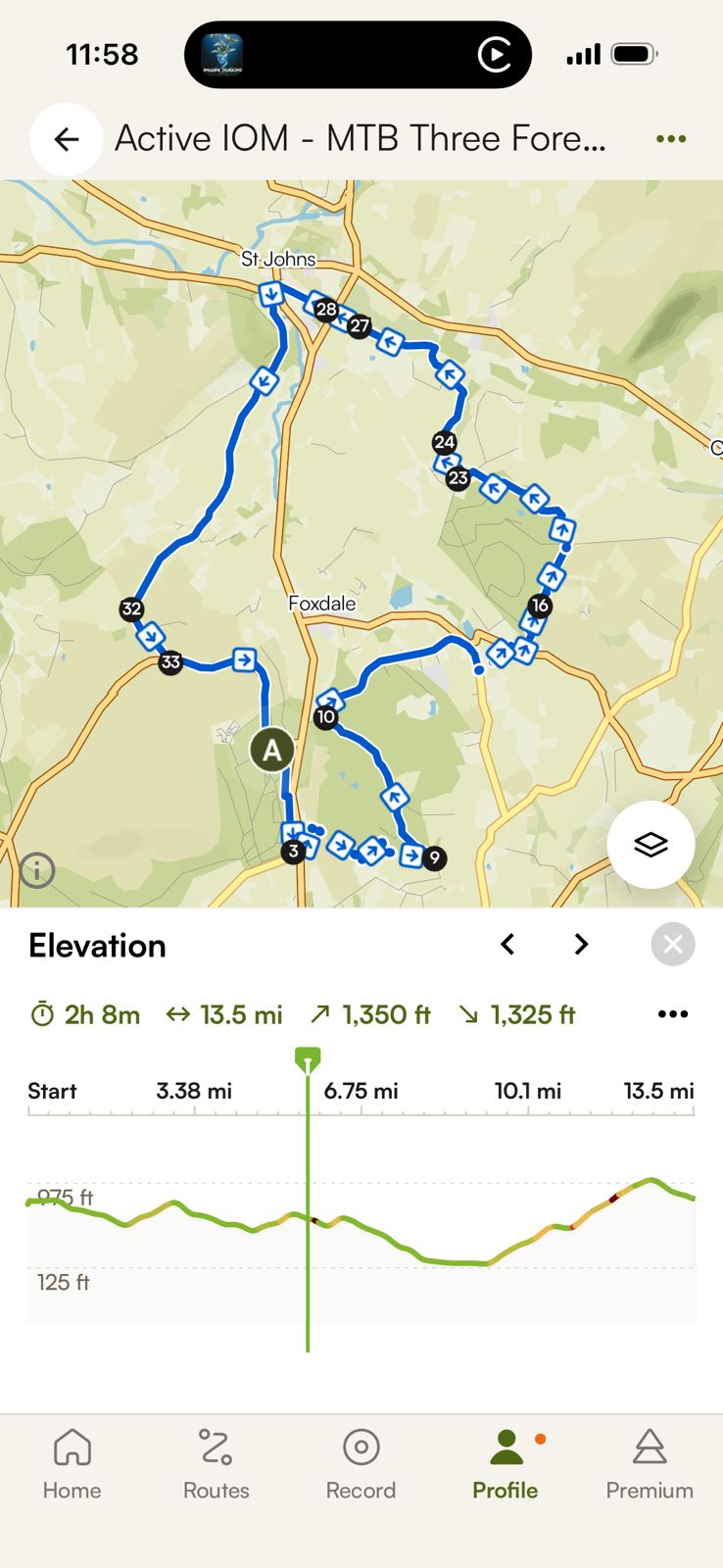723x1568 pixels.
Task: Open the Profile tab
Action: [505, 1464]
